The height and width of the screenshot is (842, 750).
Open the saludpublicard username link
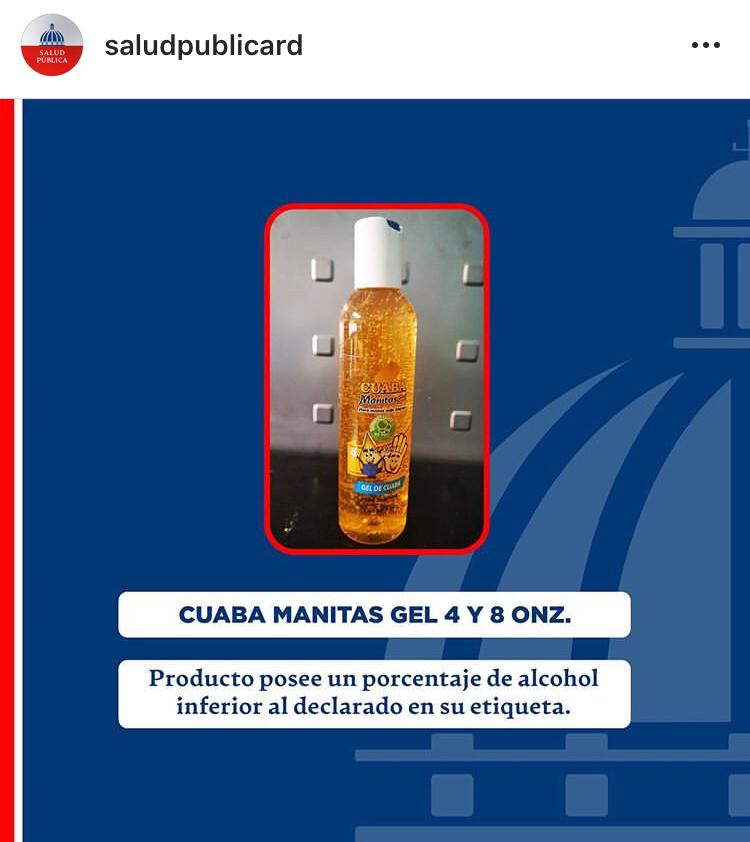(203, 46)
